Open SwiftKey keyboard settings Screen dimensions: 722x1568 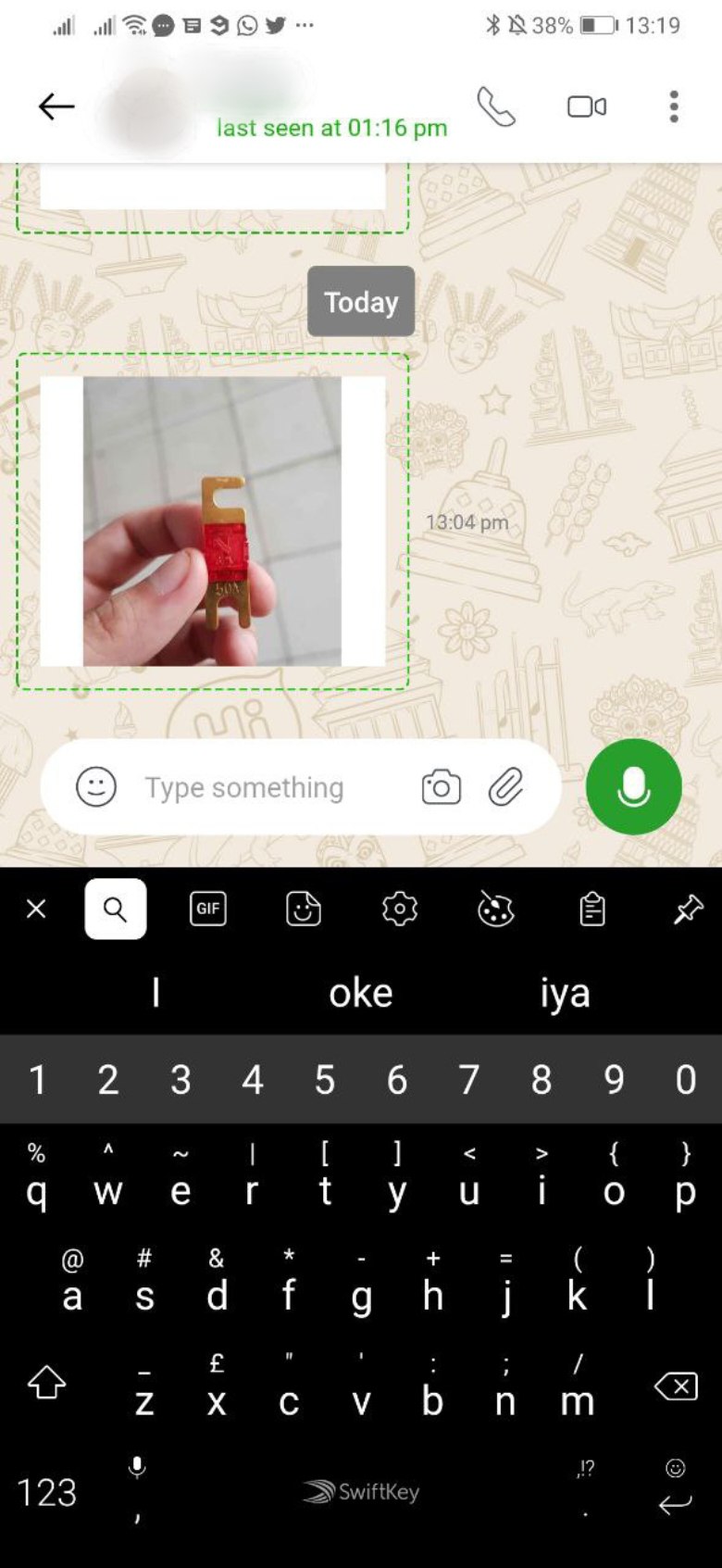tap(400, 909)
